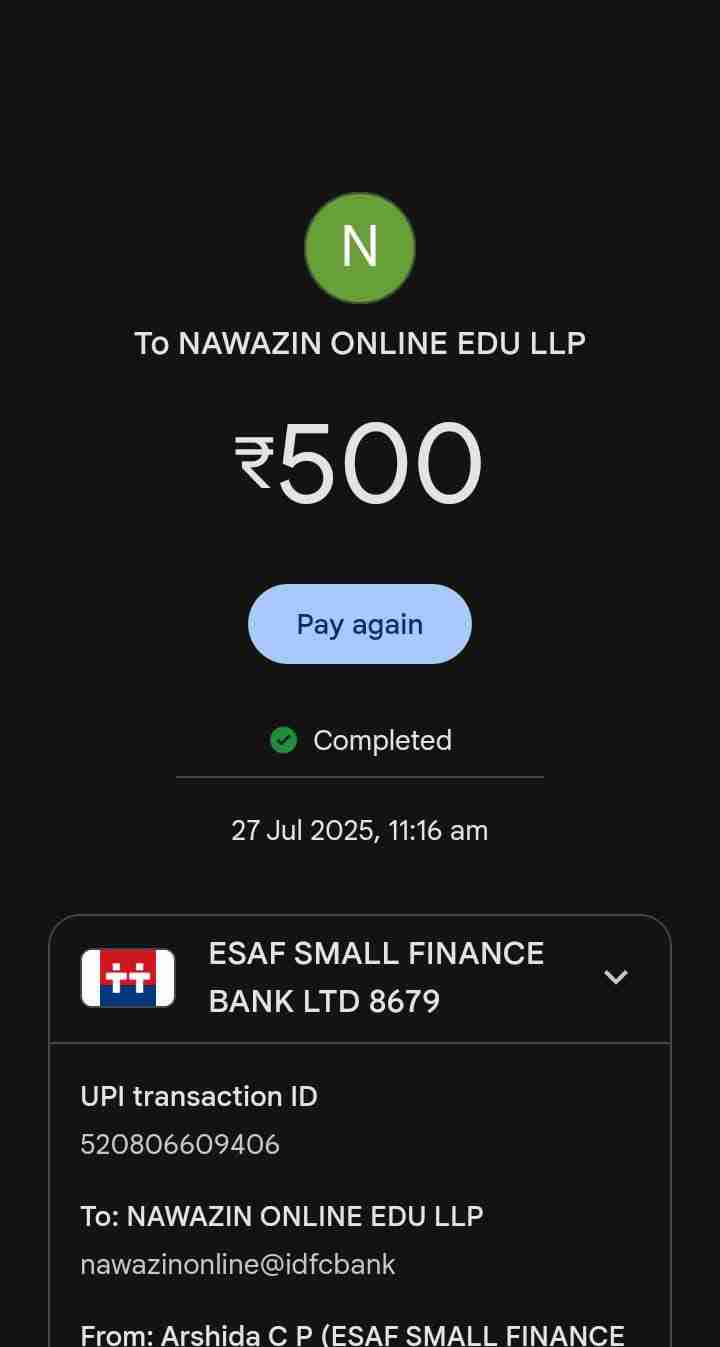
Task: Tap the Pay again button
Action: tap(360, 624)
